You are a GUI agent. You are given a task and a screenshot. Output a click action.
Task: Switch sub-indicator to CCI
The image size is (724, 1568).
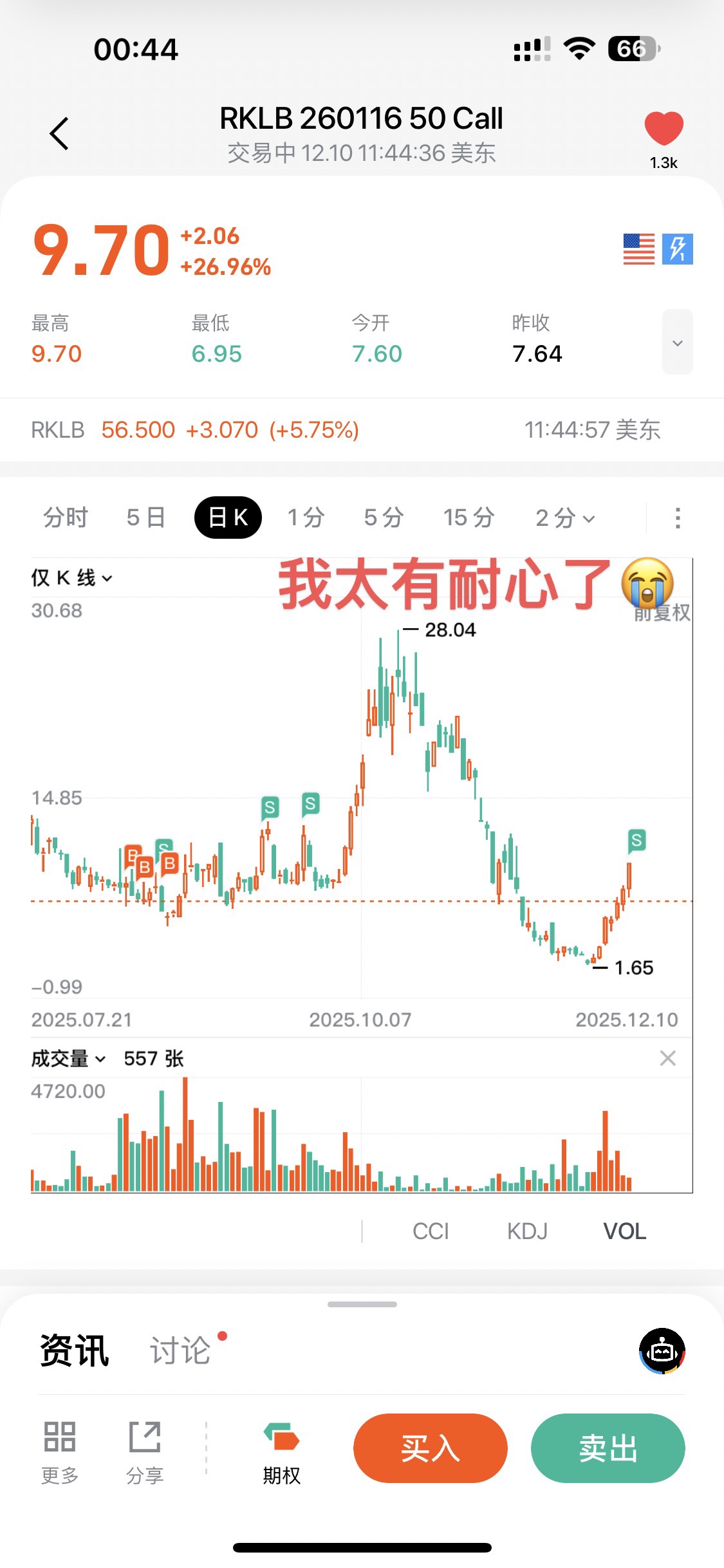click(x=431, y=1231)
